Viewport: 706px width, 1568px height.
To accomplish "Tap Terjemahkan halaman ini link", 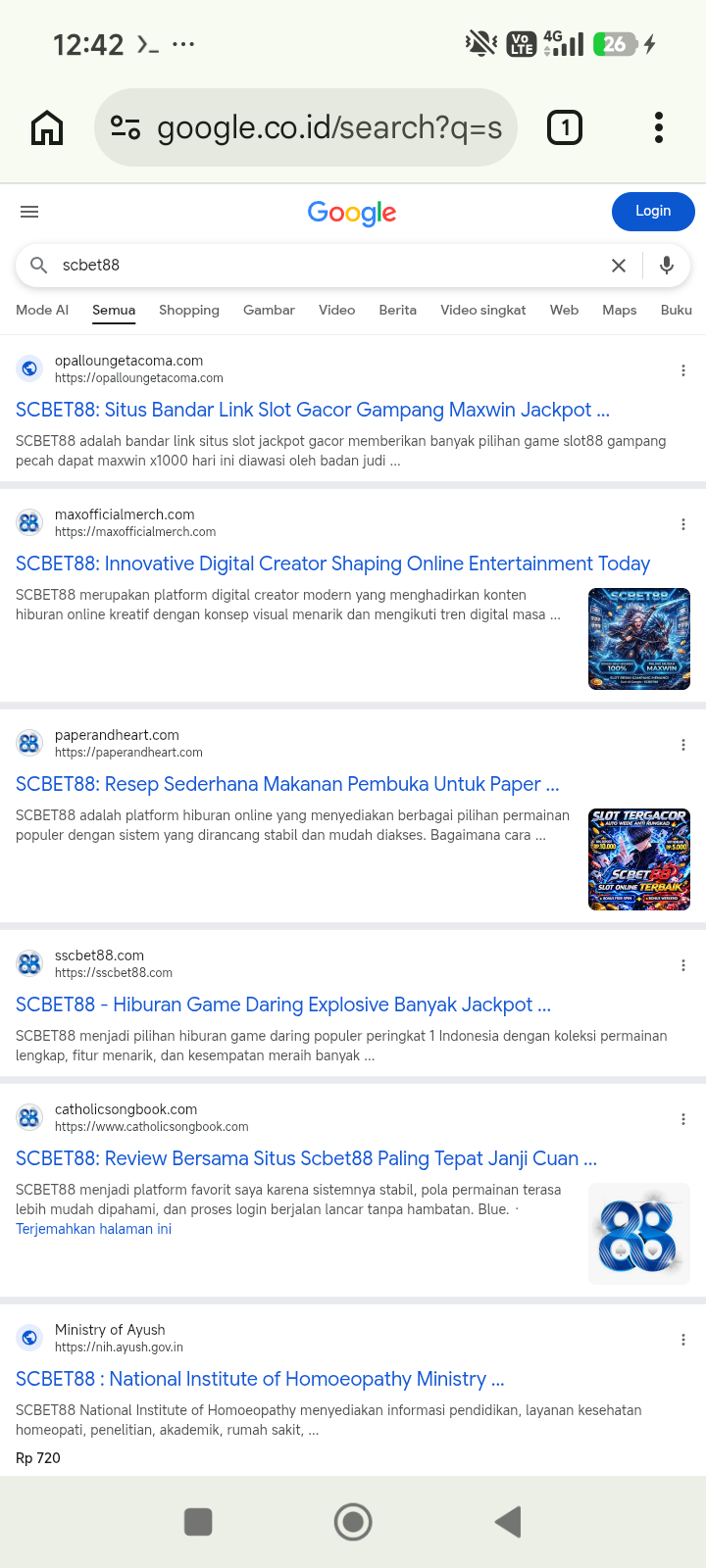I will [x=93, y=1229].
